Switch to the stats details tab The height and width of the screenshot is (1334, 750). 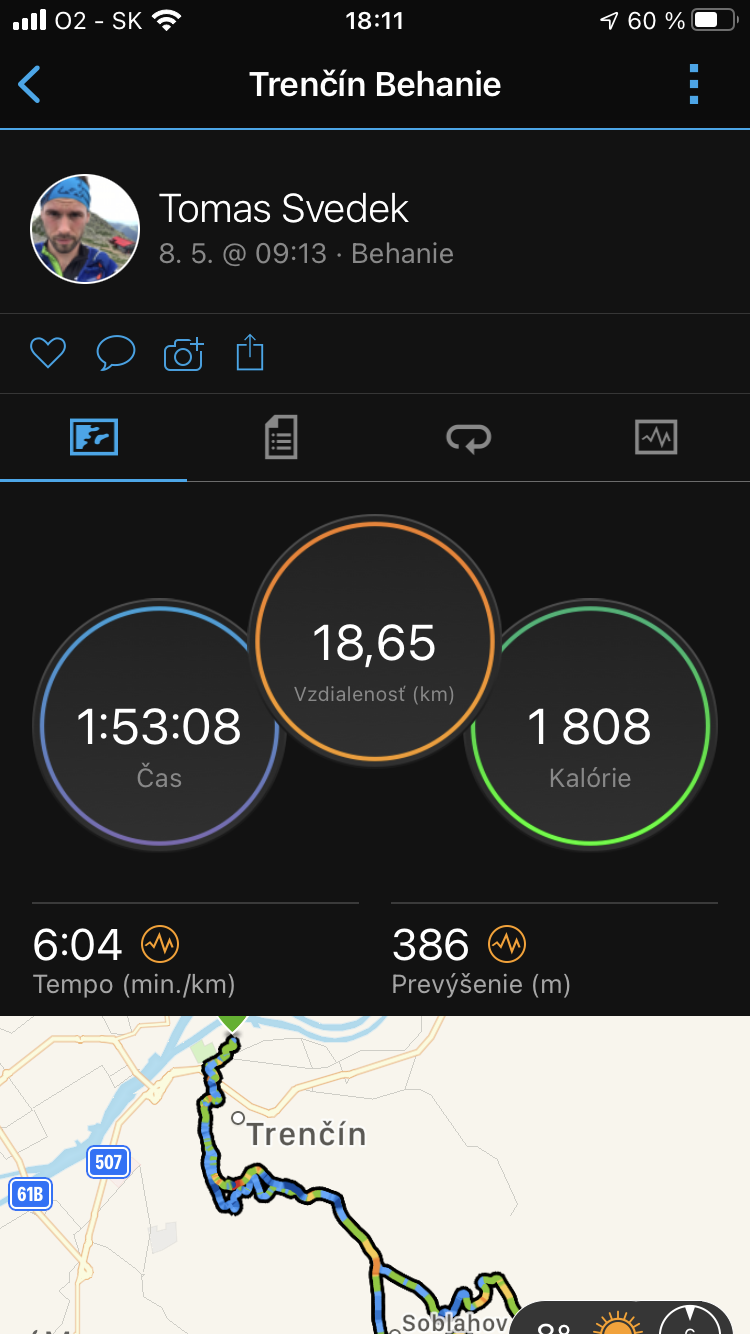pos(281,438)
